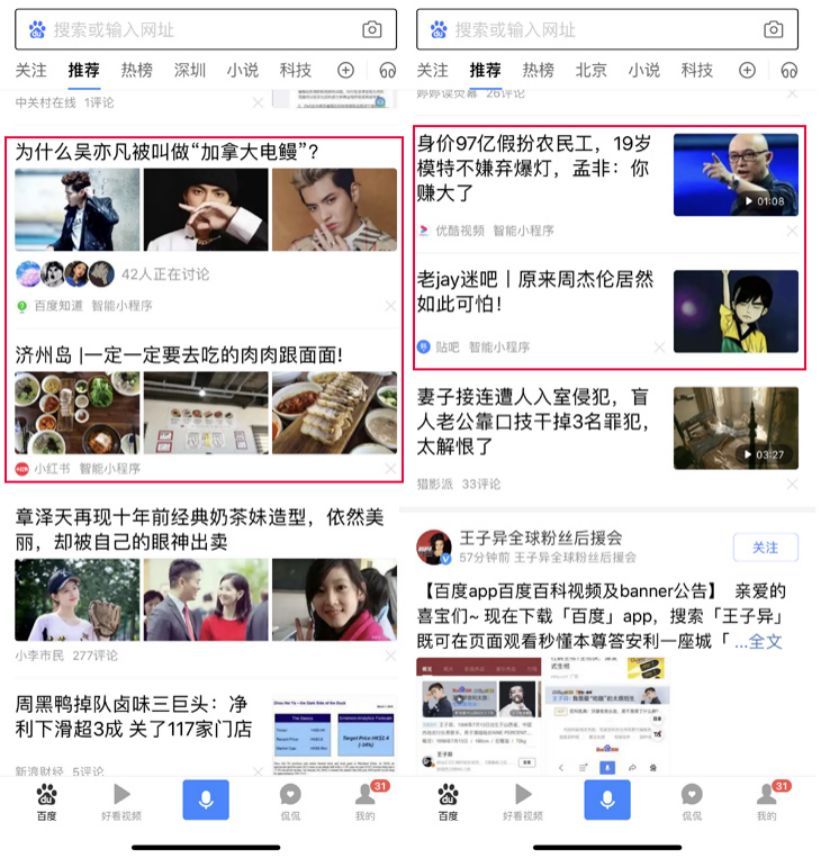832x858 pixels.
Task: Play the 身价97亿假扮农民工 video
Action: 735,175
